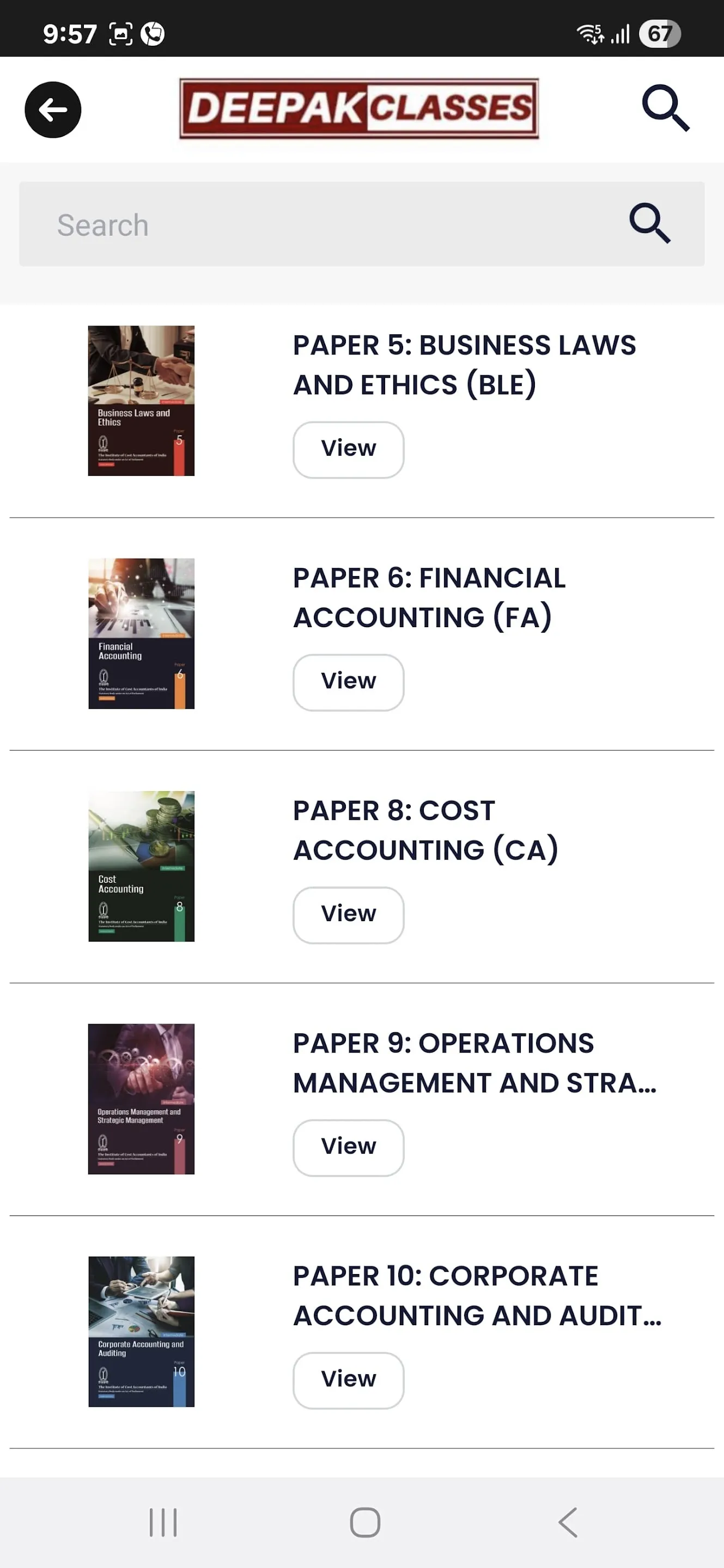Open the Financial Accounting book cover
The height and width of the screenshot is (1568, 724).
point(141,633)
